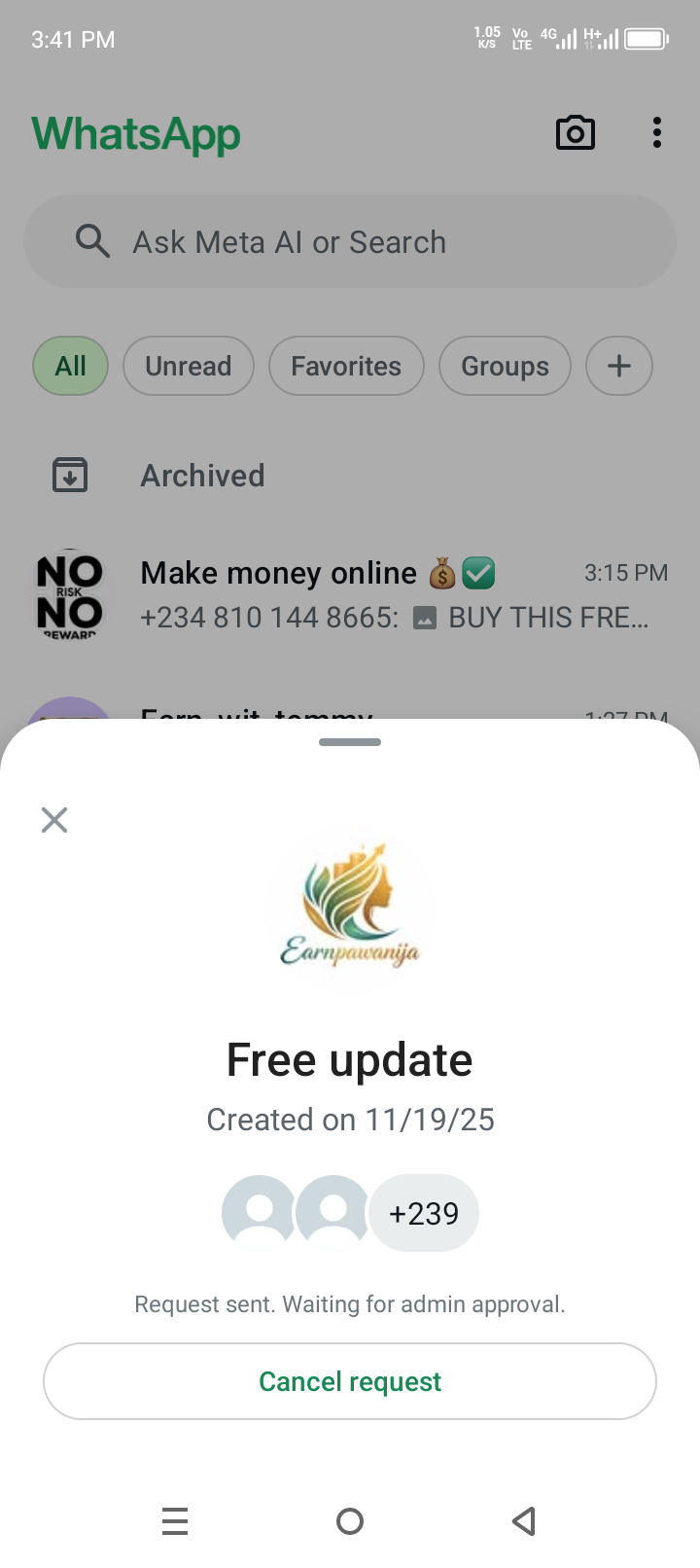Show the Favorites filter

coord(346,366)
